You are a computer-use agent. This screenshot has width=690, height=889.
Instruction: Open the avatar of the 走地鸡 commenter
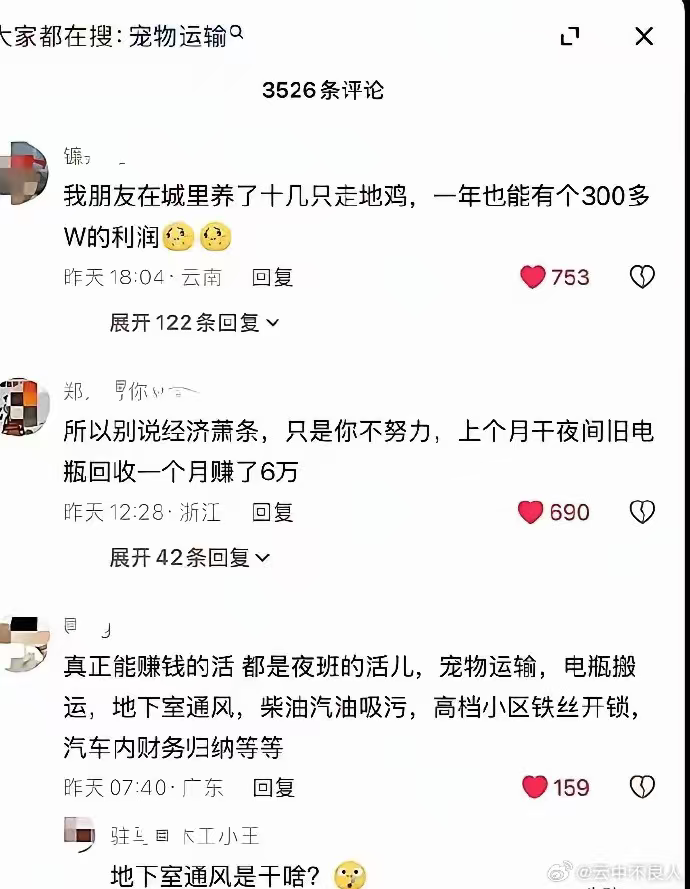pos(22,172)
